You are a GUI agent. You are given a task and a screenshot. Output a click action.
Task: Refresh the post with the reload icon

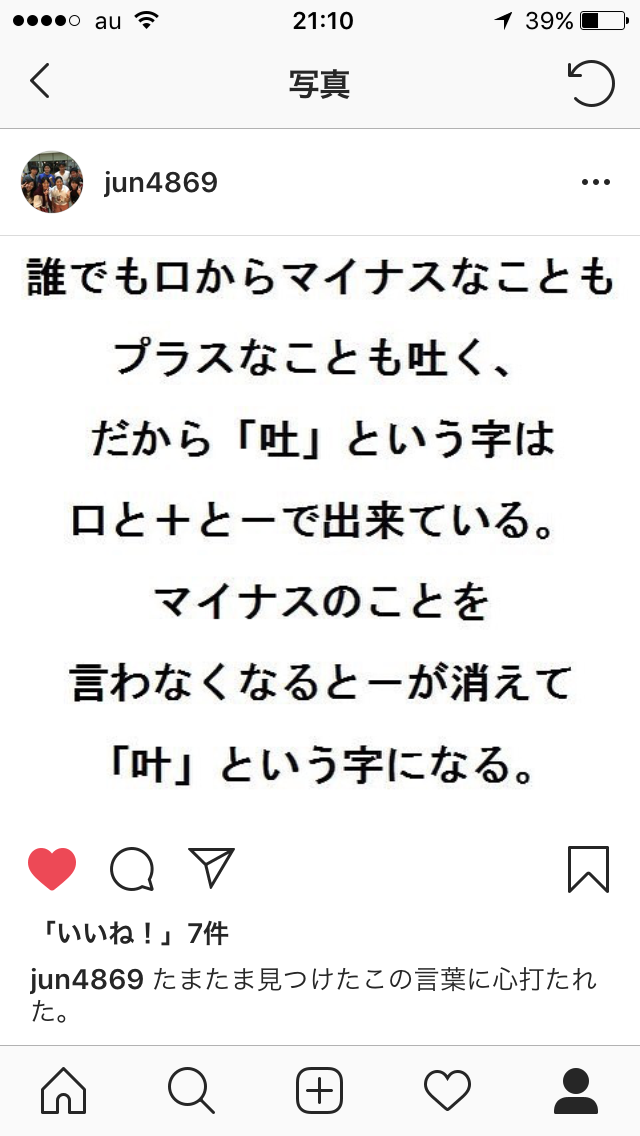click(591, 83)
